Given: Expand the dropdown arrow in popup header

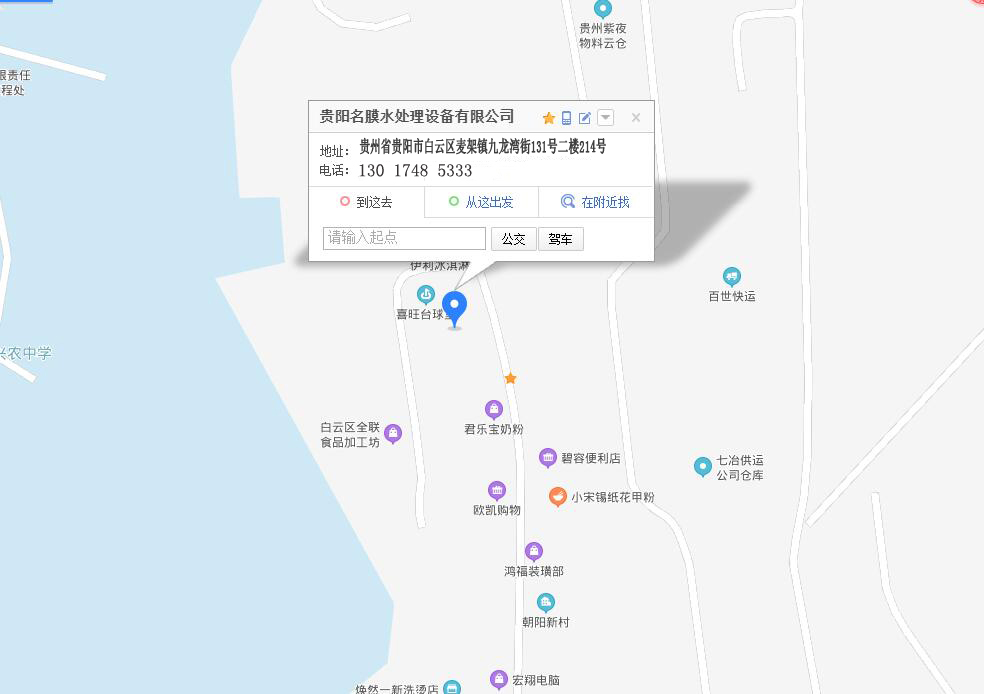Looking at the screenshot, I should point(606,118).
